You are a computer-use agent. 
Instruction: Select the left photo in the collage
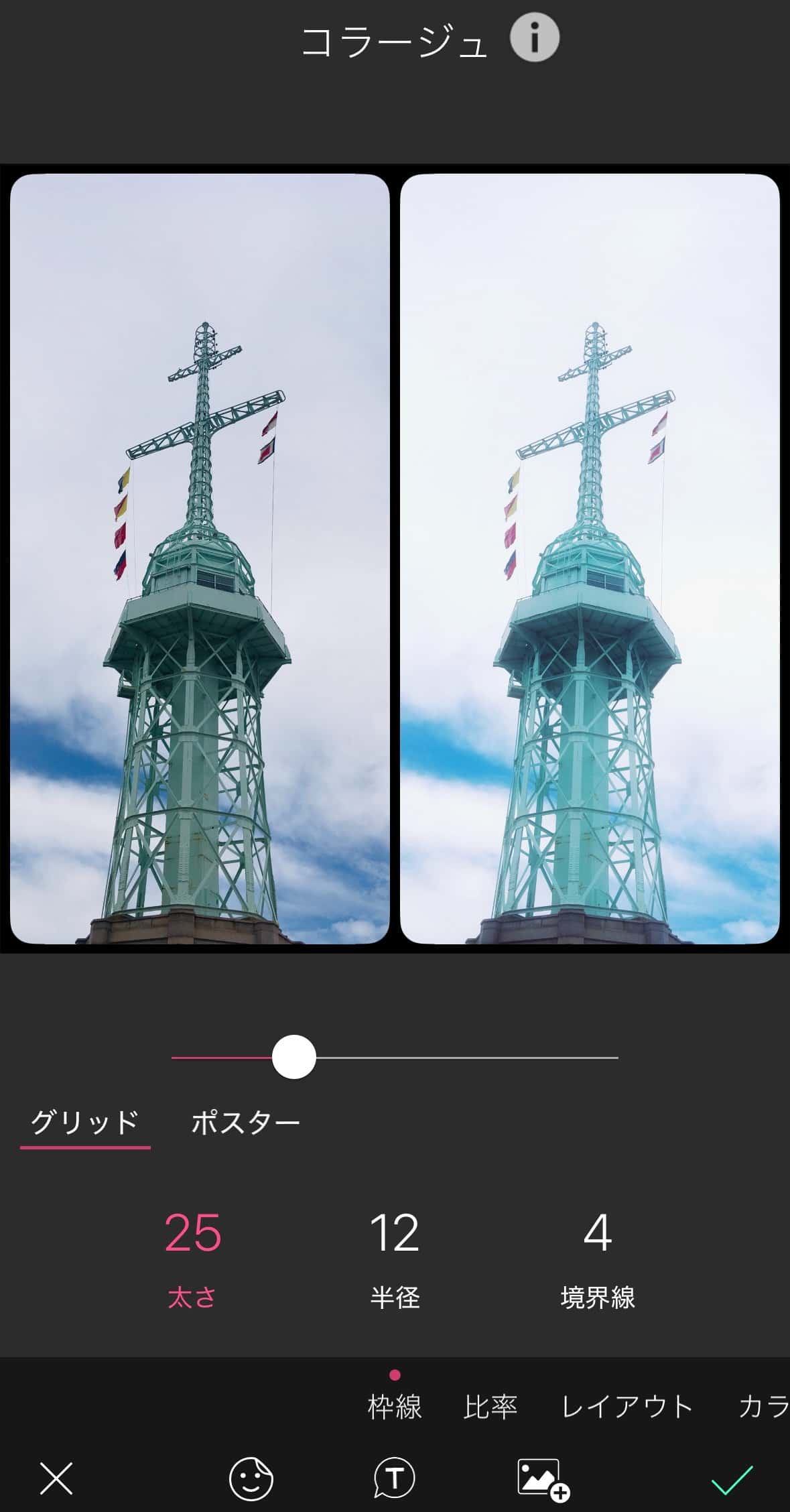200,558
